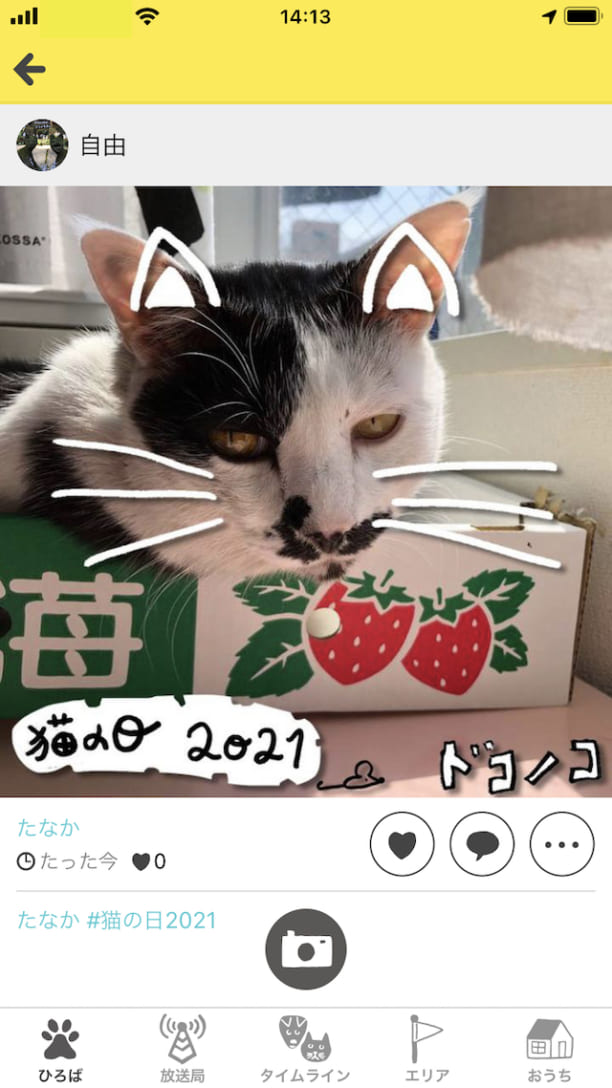Screen dimensions: 612x1088
Task: Switch to the ひろば tab
Action: click(x=60, y=1049)
